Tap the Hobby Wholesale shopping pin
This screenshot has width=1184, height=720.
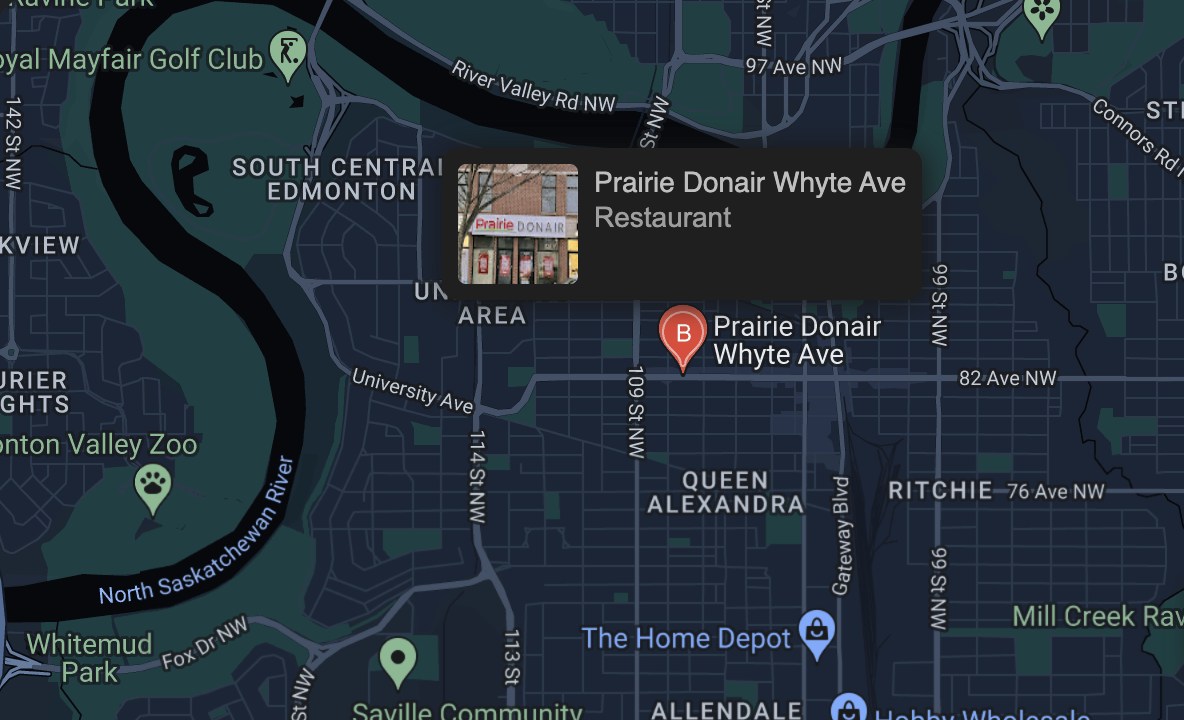coord(848,708)
